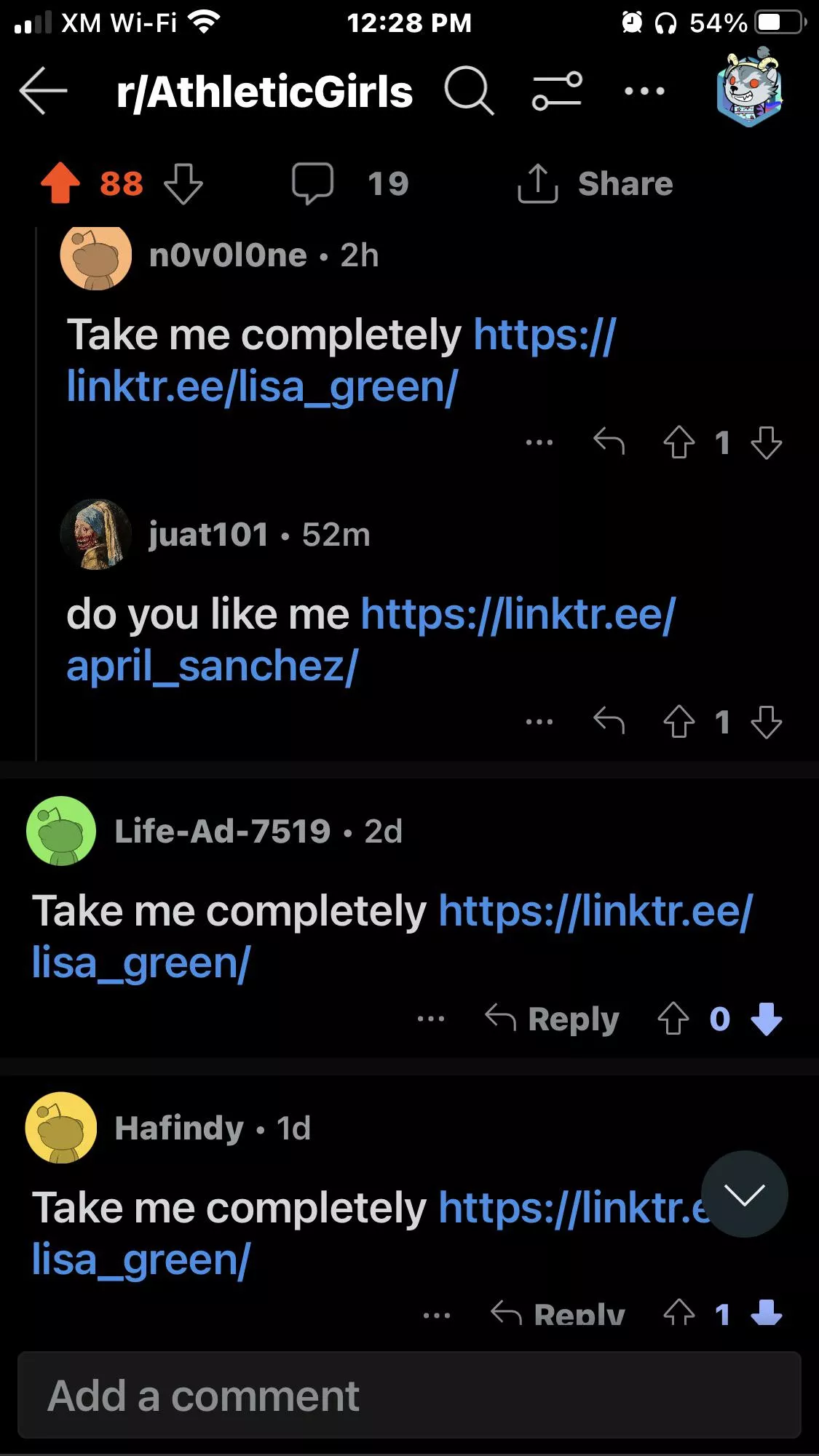This screenshot has height=1456, width=819.
Task: Downvote juat101's comment
Action: [x=766, y=722]
